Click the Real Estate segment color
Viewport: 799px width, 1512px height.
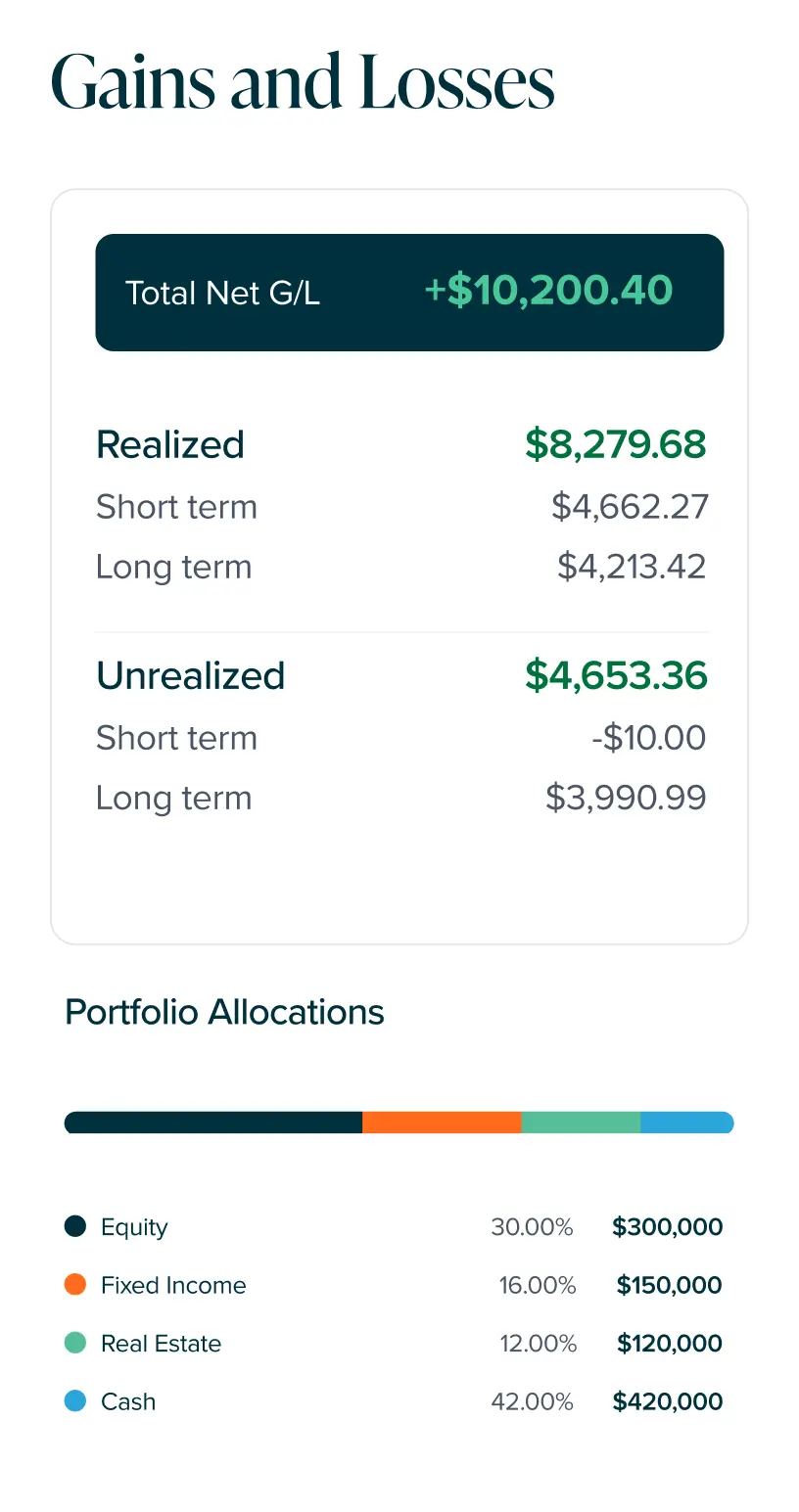pyautogui.click(x=581, y=1123)
